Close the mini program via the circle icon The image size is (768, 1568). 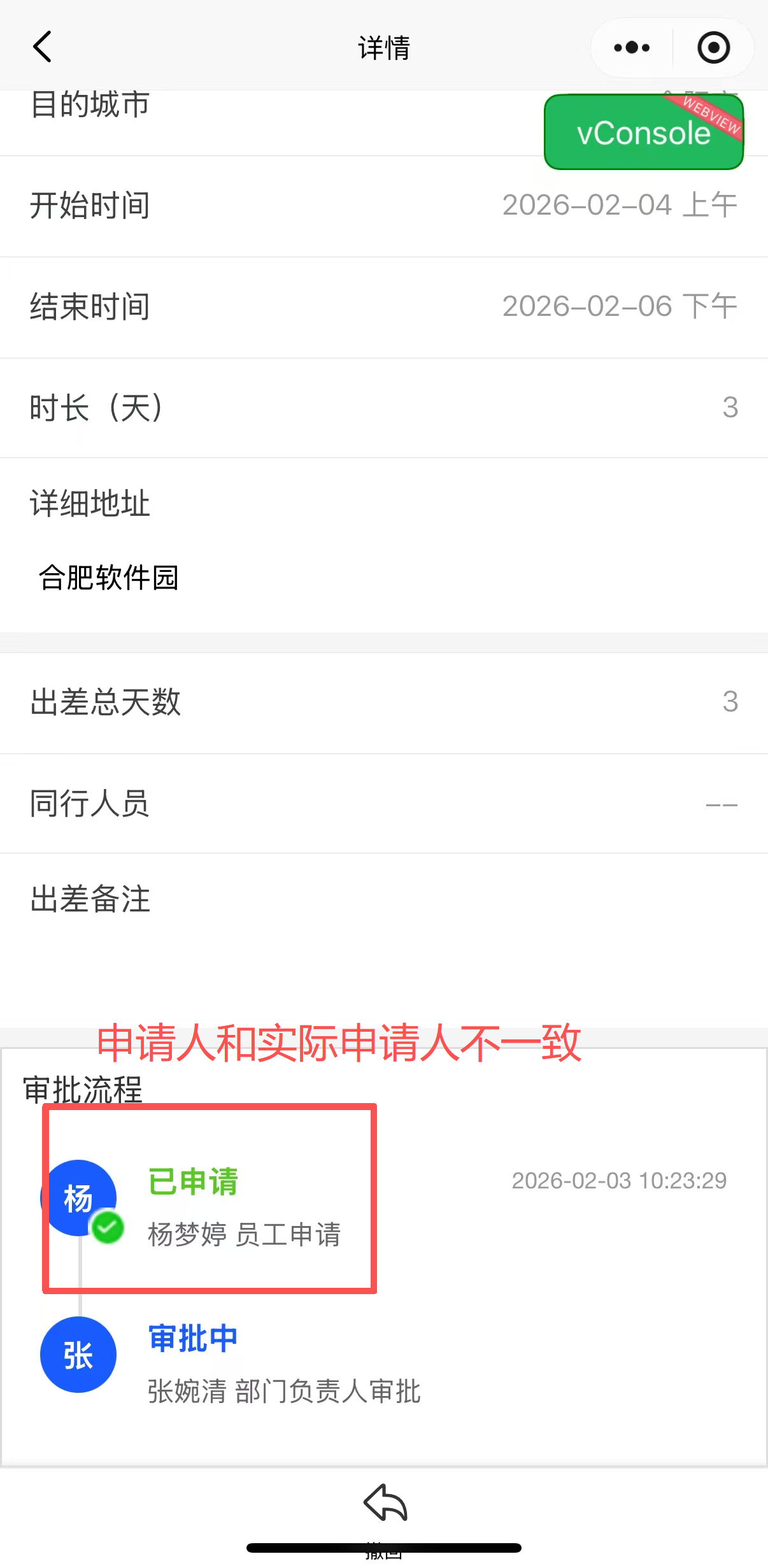pyautogui.click(x=713, y=48)
